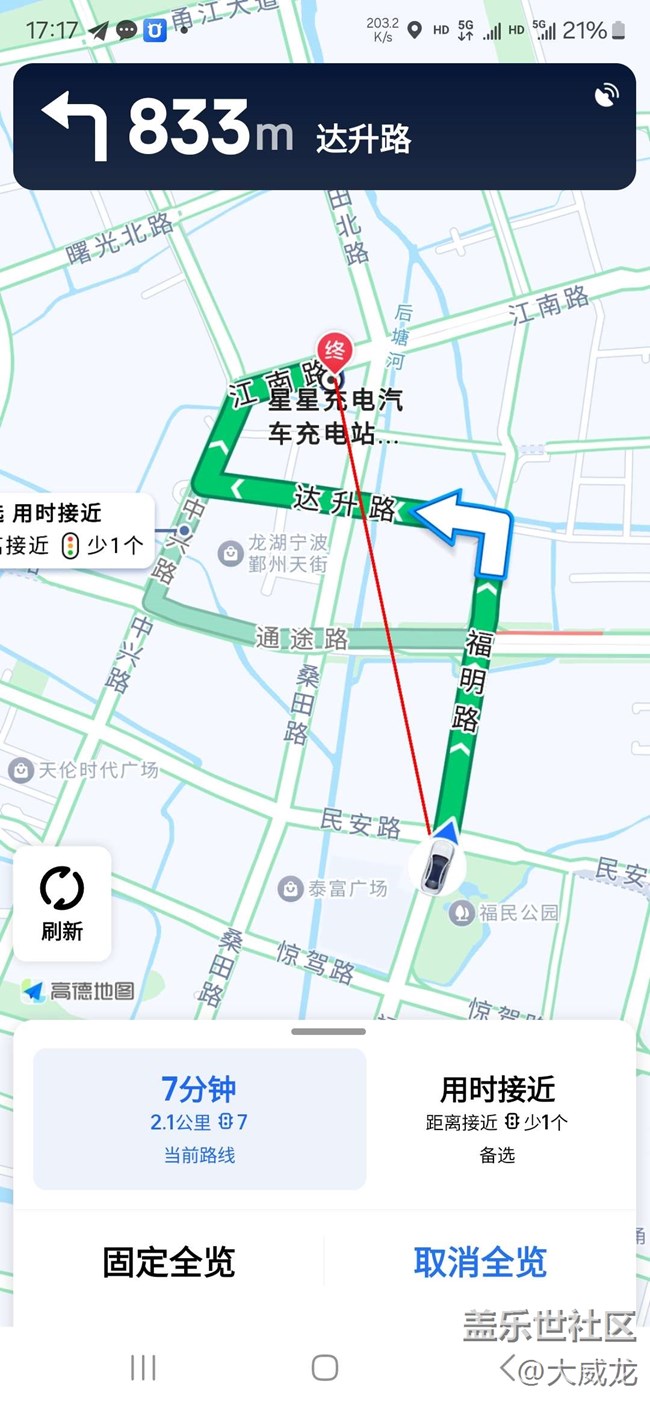Tap the refresh (刷新) button
The height and width of the screenshot is (1408, 650).
tap(62, 902)
